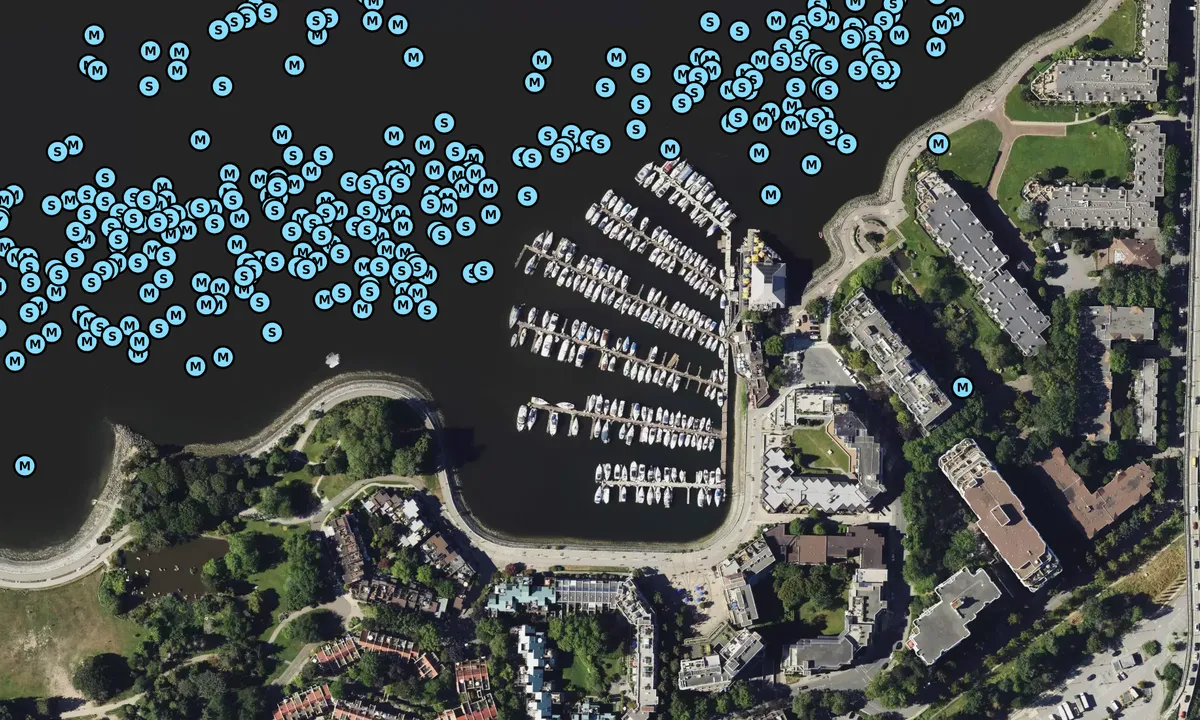Tap the isolated S marker above the curved breakwater

point(271,331)
